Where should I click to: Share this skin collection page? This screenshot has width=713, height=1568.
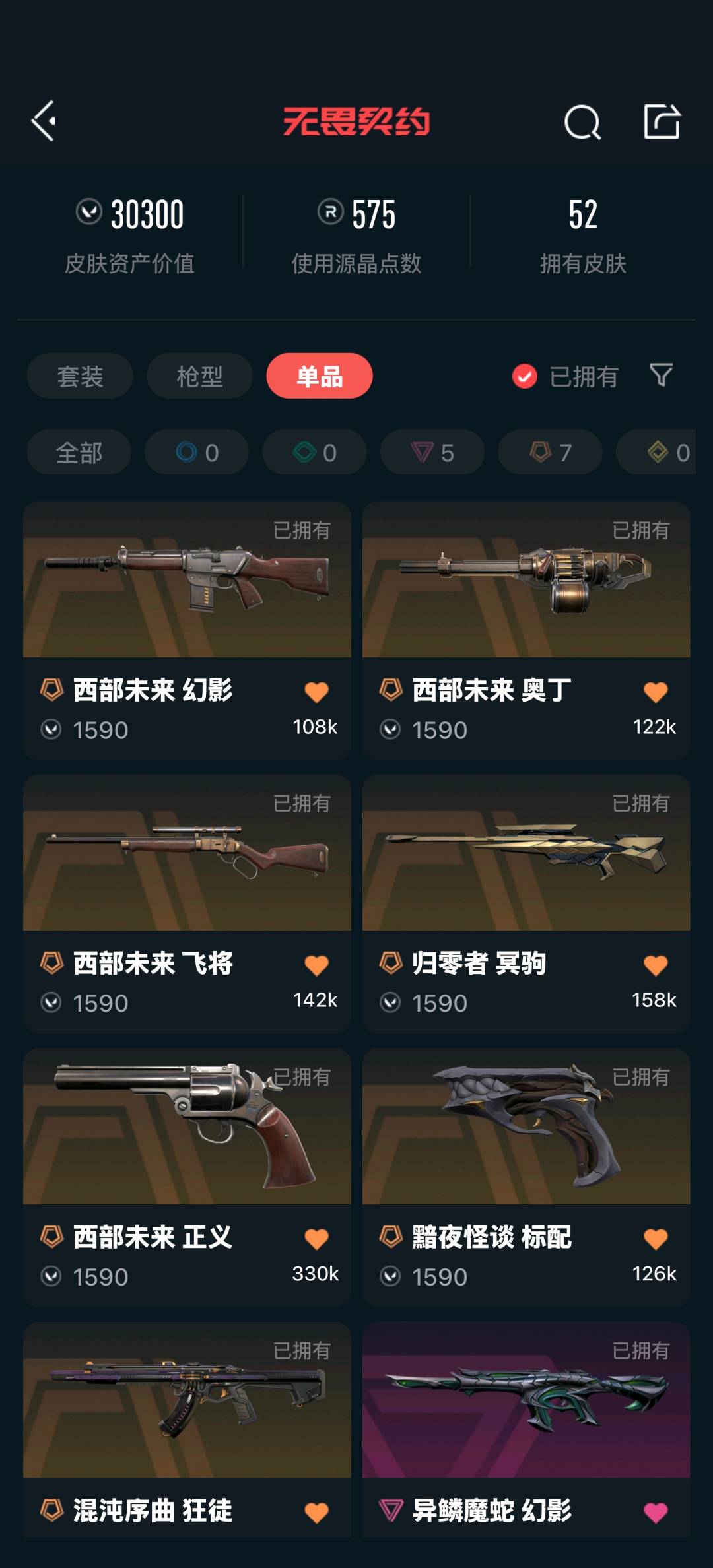662,121
